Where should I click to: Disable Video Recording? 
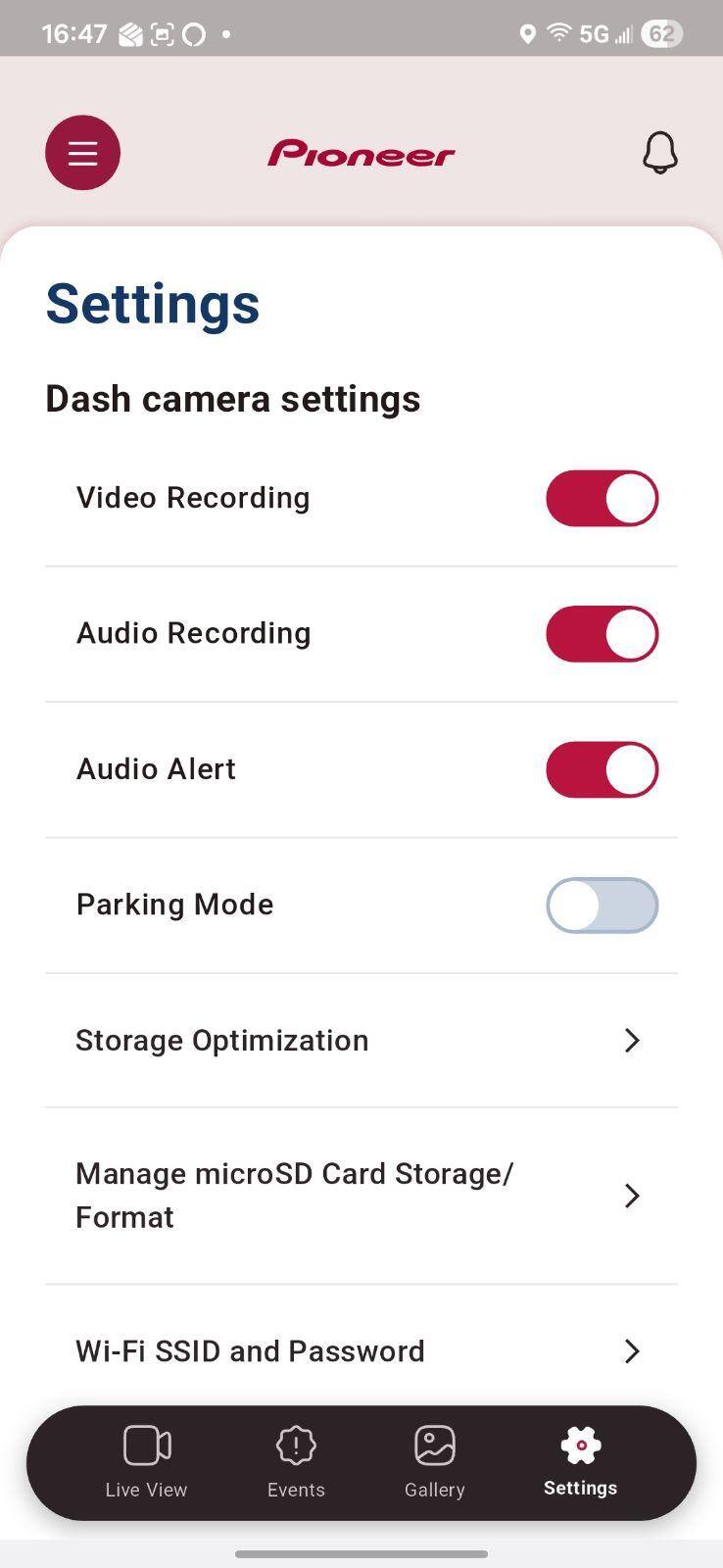(602, 498)
